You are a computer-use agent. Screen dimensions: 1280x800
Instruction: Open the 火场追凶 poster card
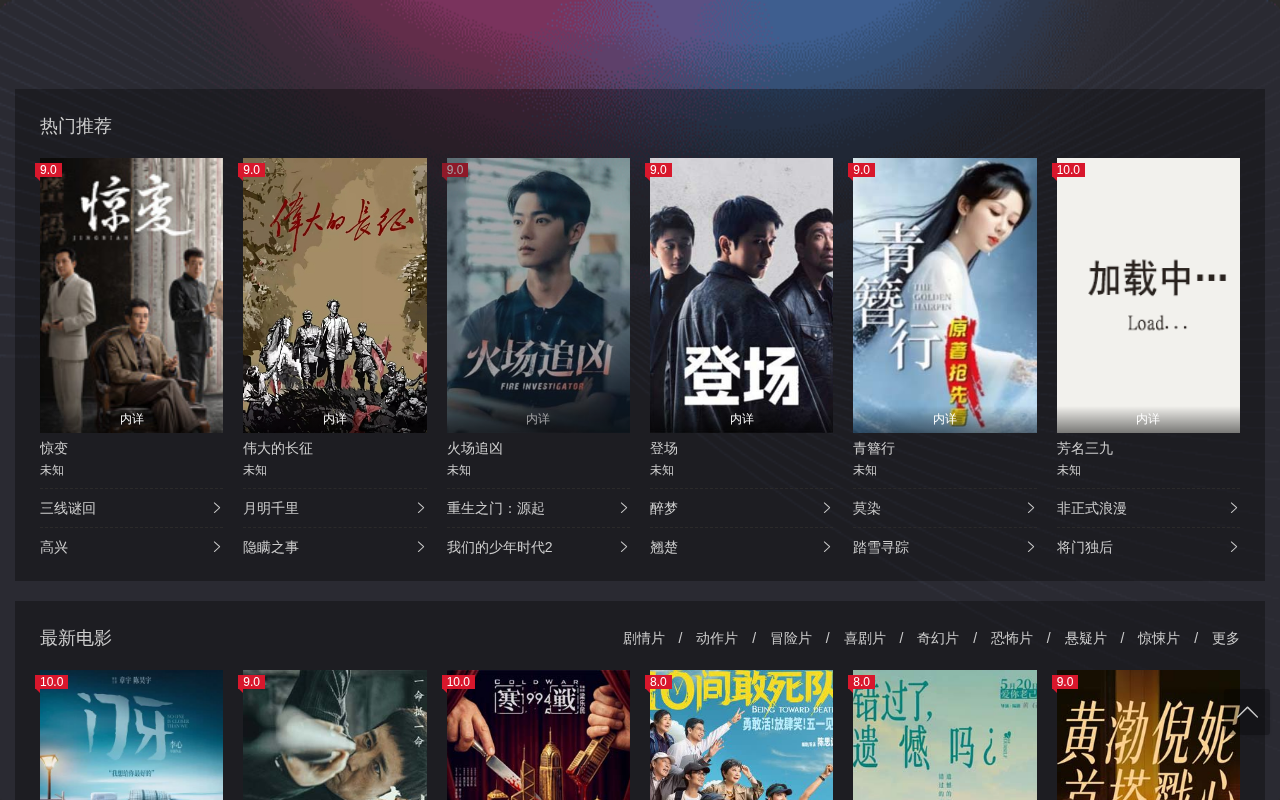538,295
